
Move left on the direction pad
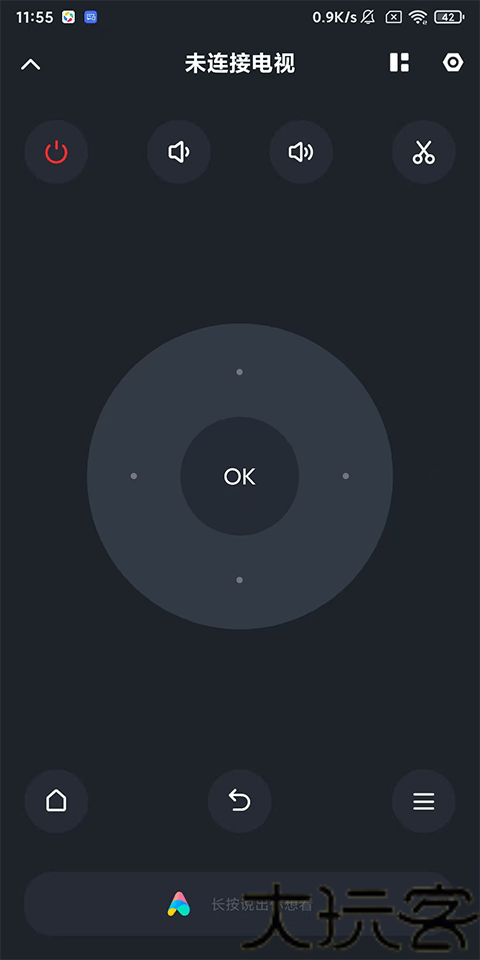[133, 476]
